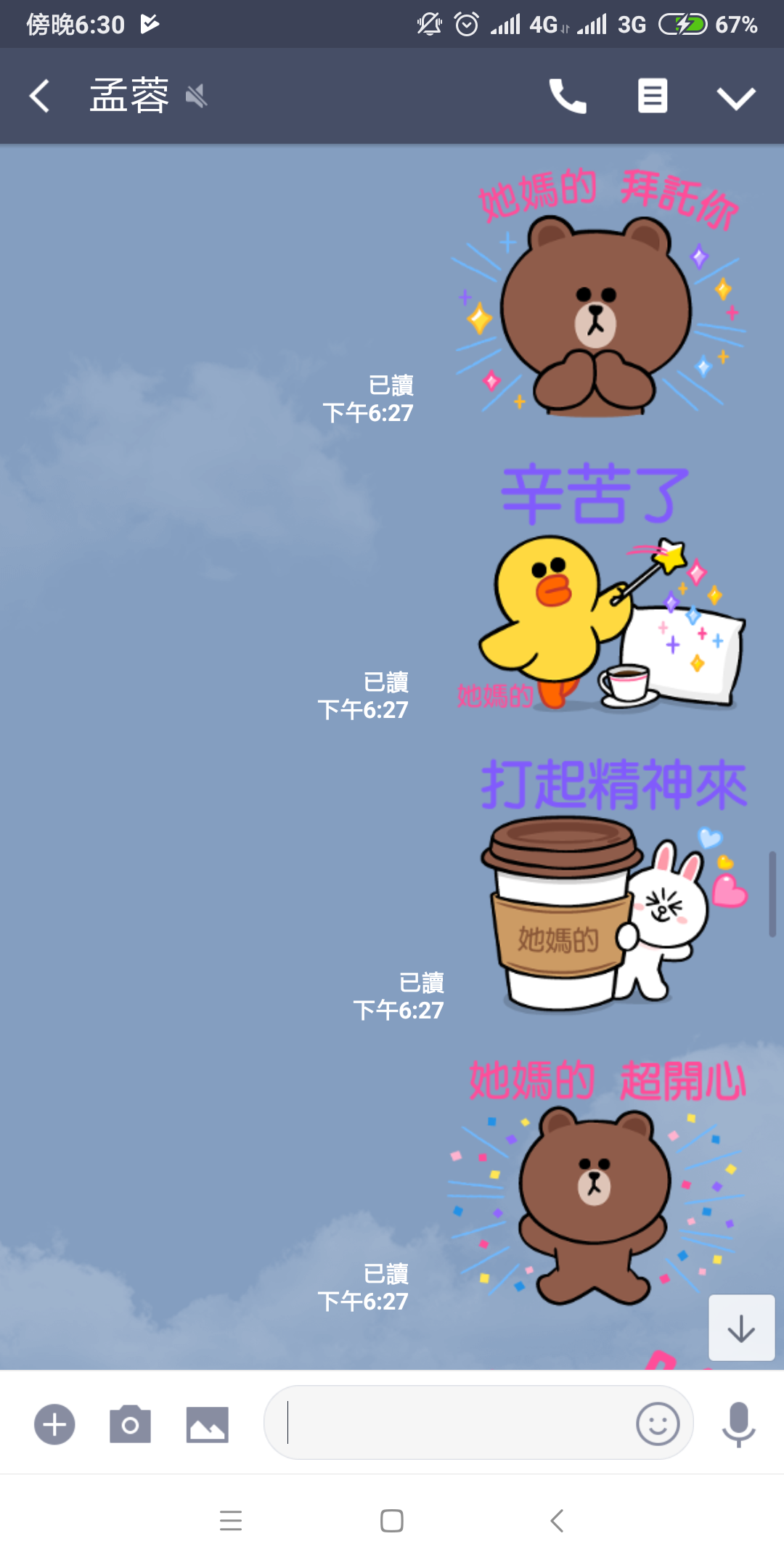This screenshot has height=1568, width=784.
Task: Start a voice call with 孟蓉
Action: 568,96
